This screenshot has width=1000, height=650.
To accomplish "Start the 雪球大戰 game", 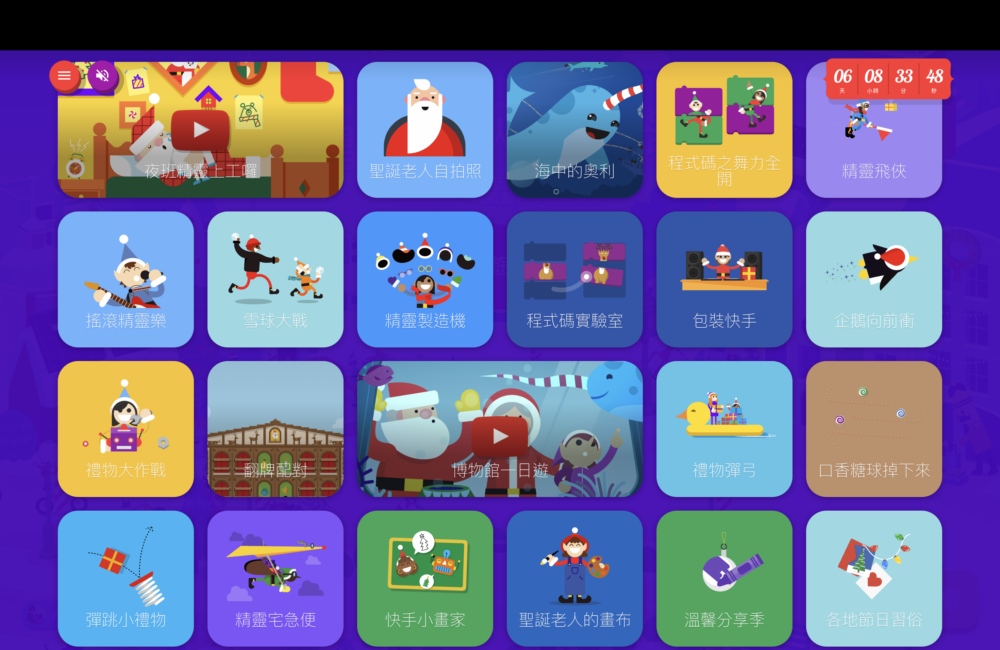I will click(x=275, y=279).
